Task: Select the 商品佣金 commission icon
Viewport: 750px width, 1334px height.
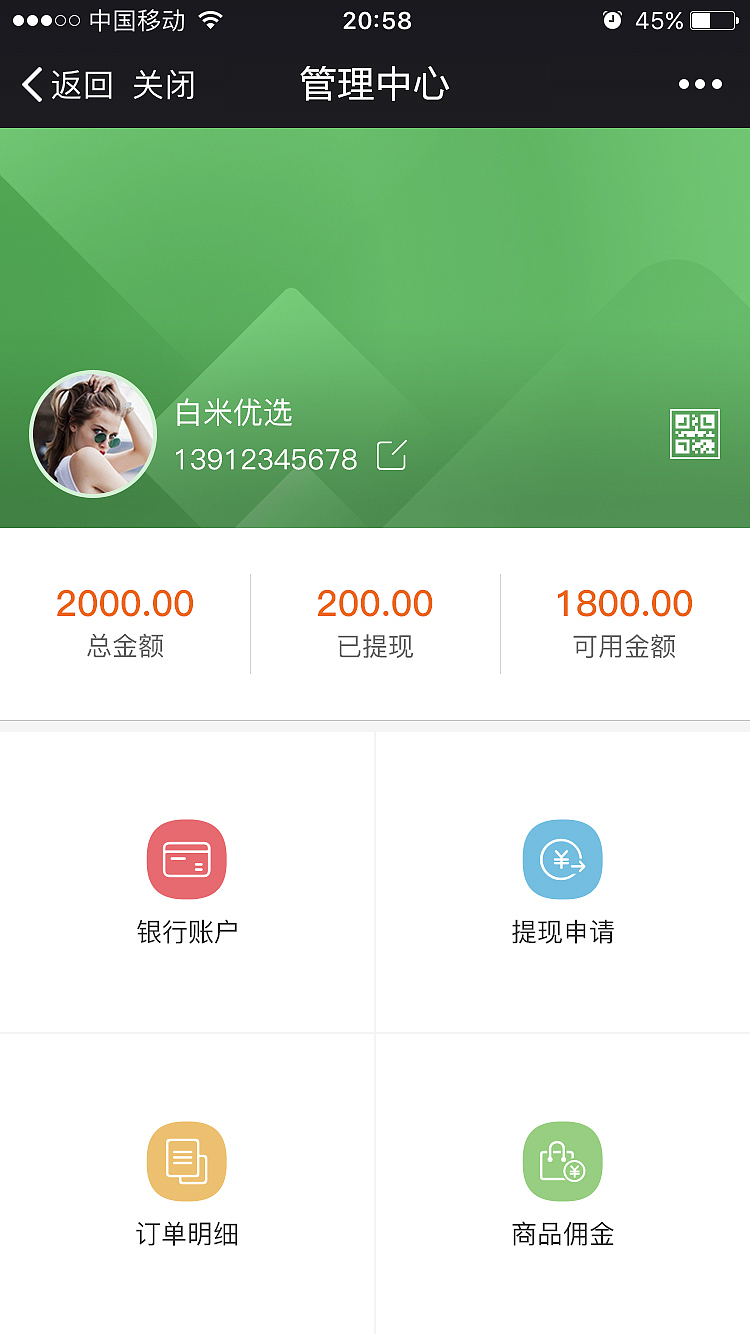Action: [x=562, y=1161]
